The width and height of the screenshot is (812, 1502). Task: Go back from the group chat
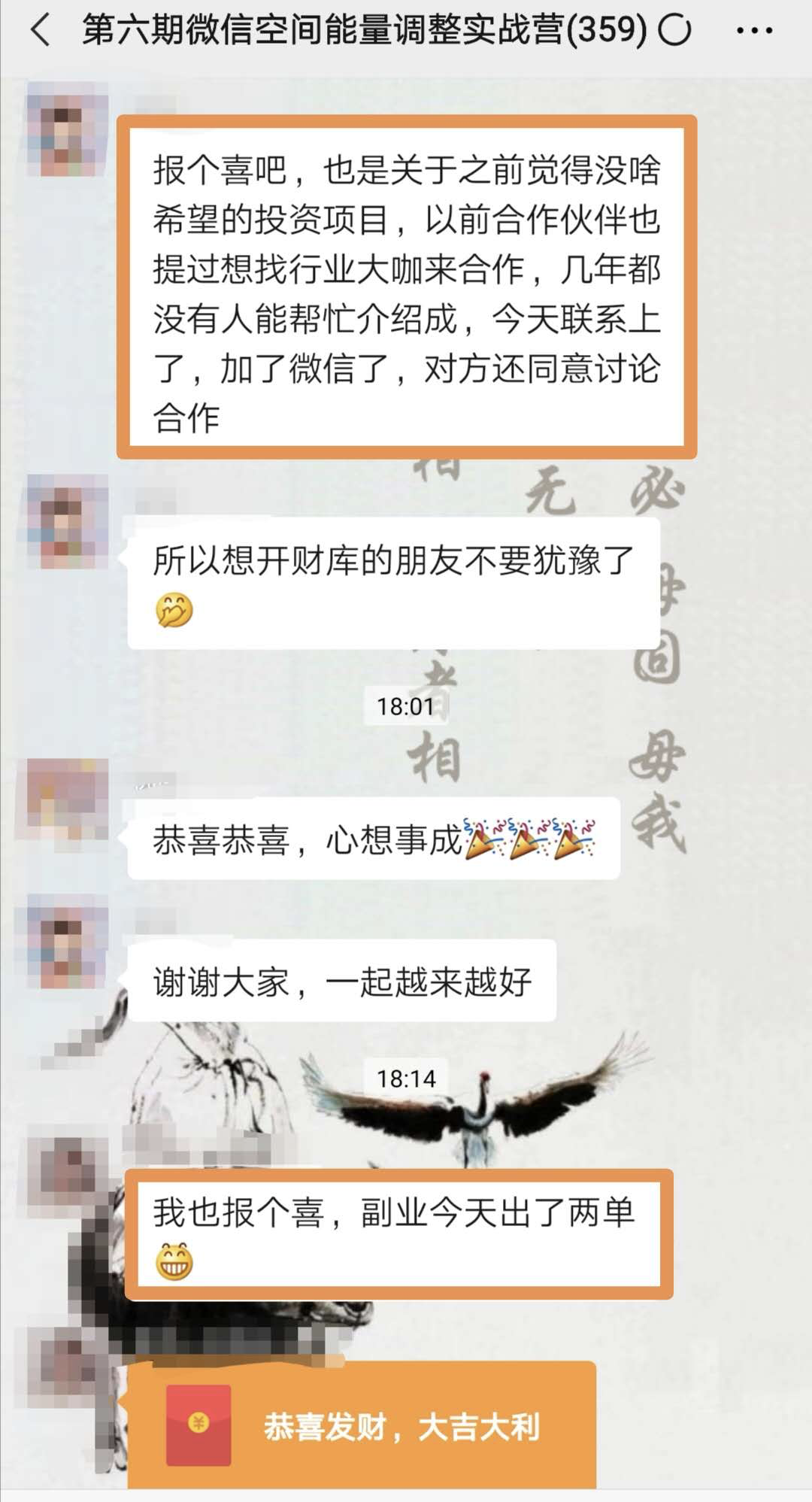(39, 31)
